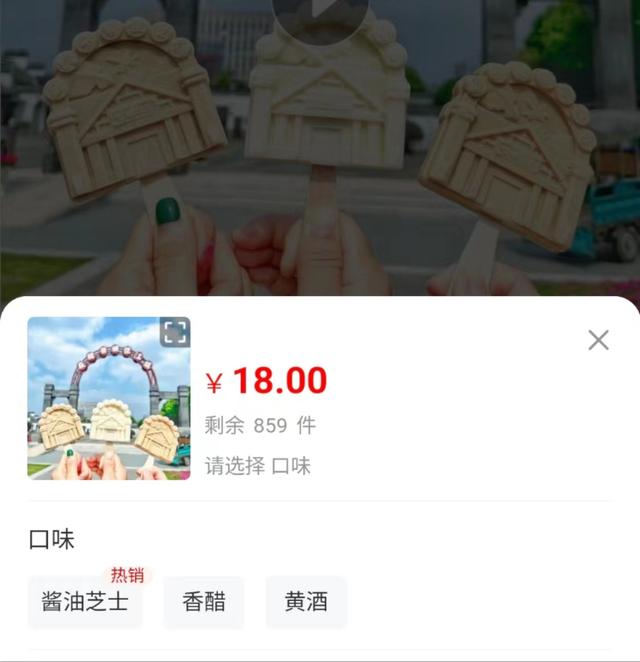640x662 pixels.
Task: Pick the 黄酒 flavor chip
Action: [306, 603]
